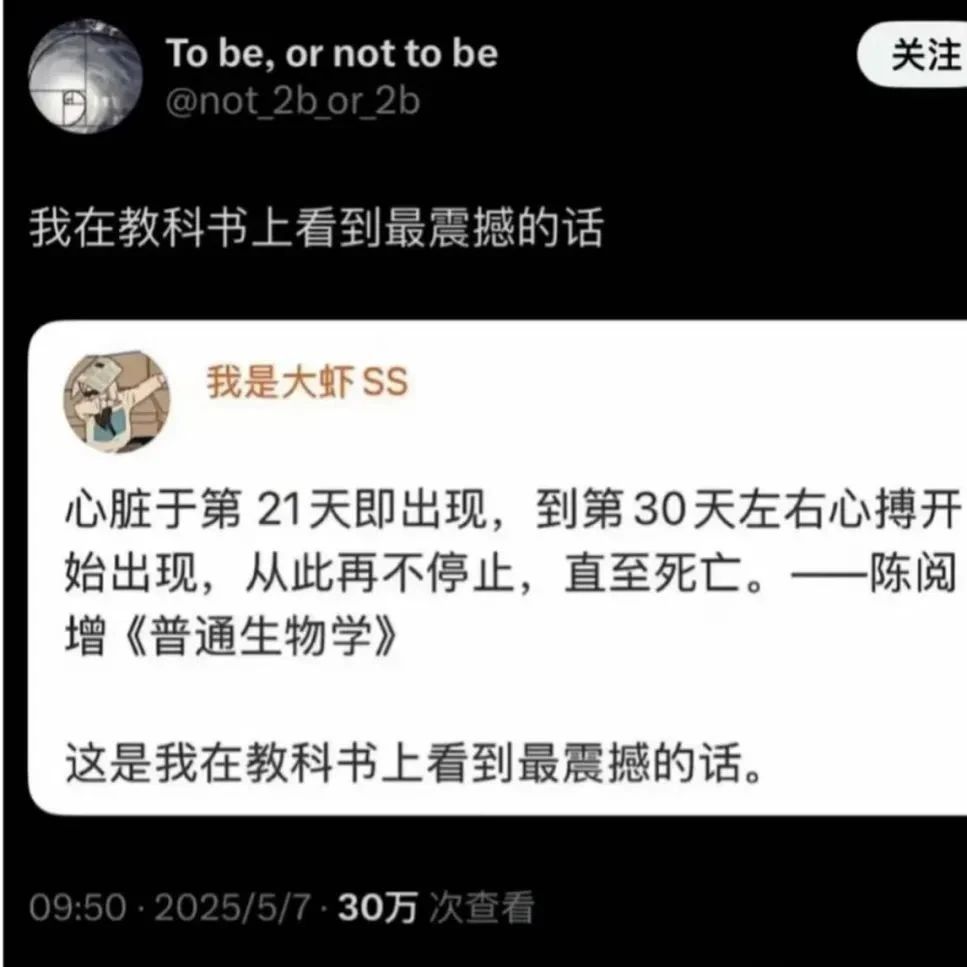Open the @not_2b_or_2b profile handle

292,102
